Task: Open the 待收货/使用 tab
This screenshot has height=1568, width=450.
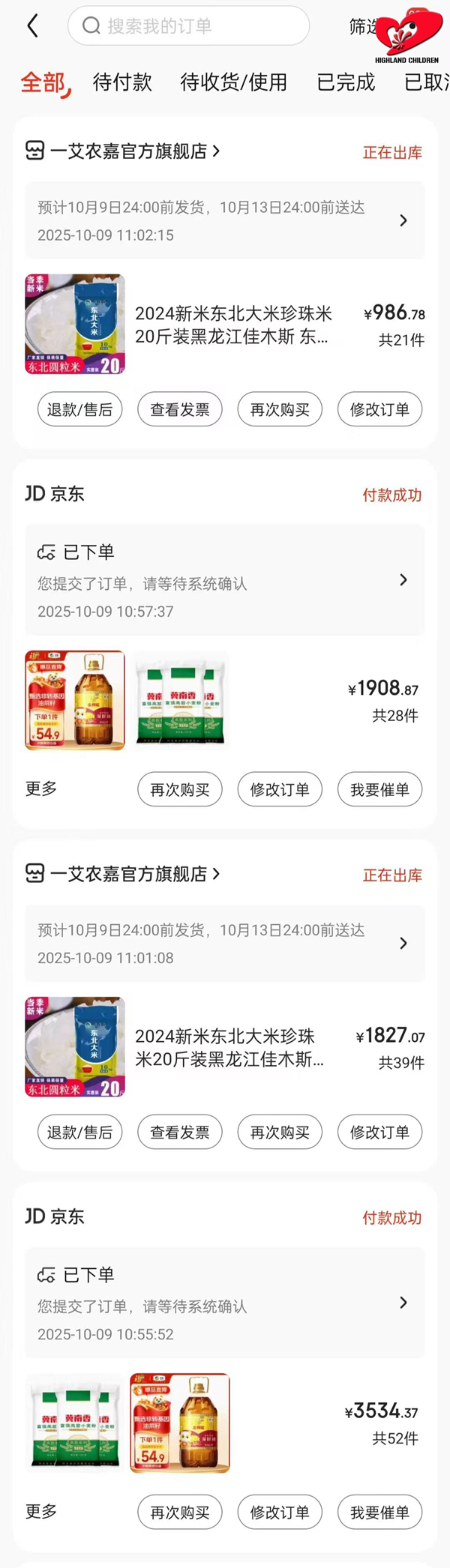Action: [233, 82]
